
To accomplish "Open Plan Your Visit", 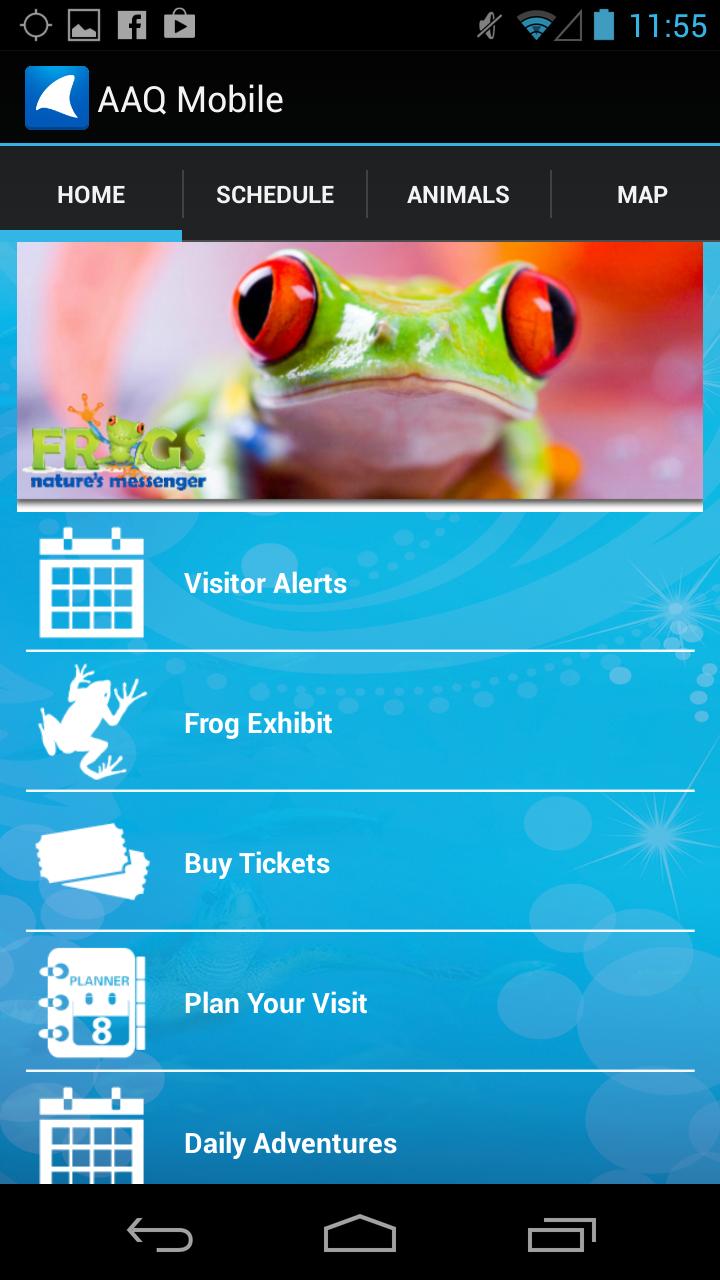I will click(x=275, y=1003).
